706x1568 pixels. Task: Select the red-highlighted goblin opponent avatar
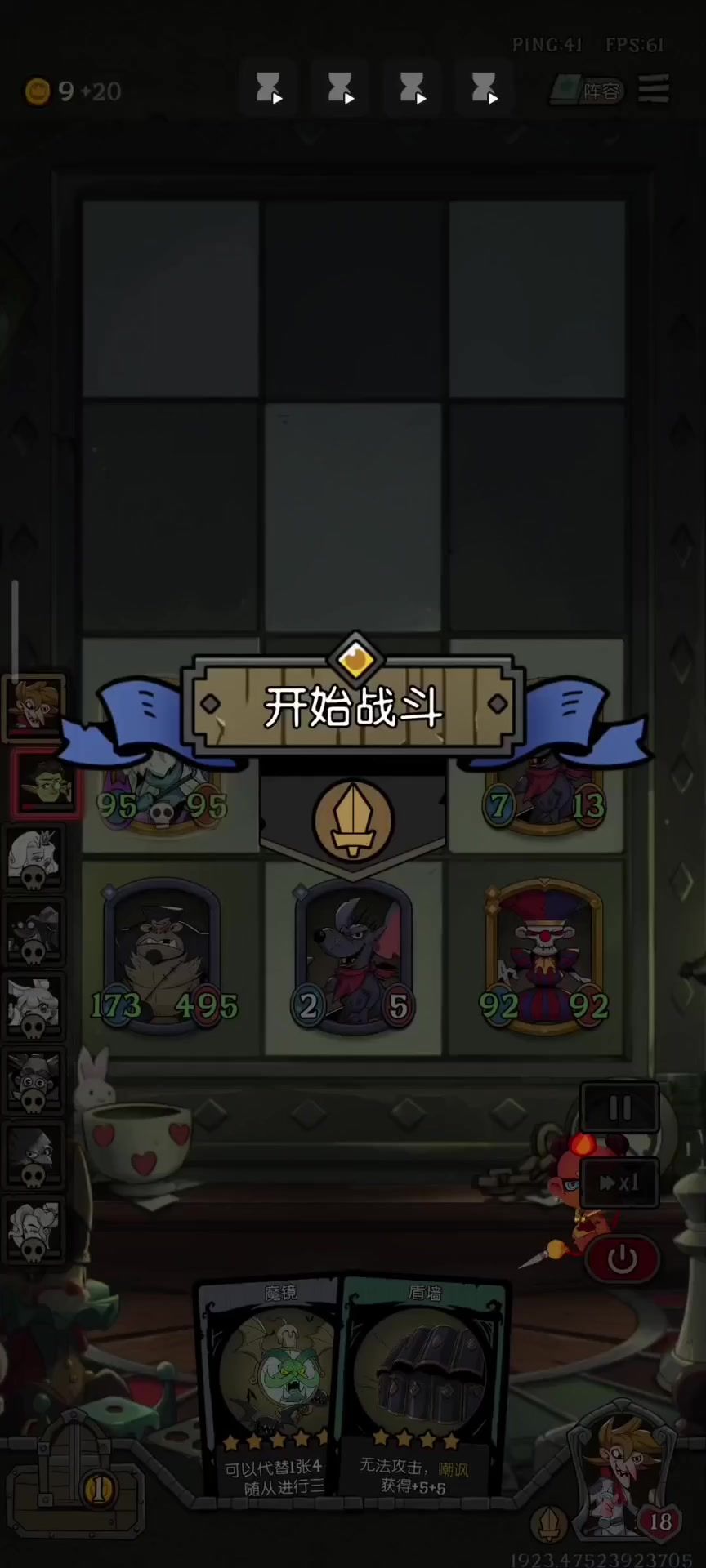pyautogui.click(x=46, y=784)
